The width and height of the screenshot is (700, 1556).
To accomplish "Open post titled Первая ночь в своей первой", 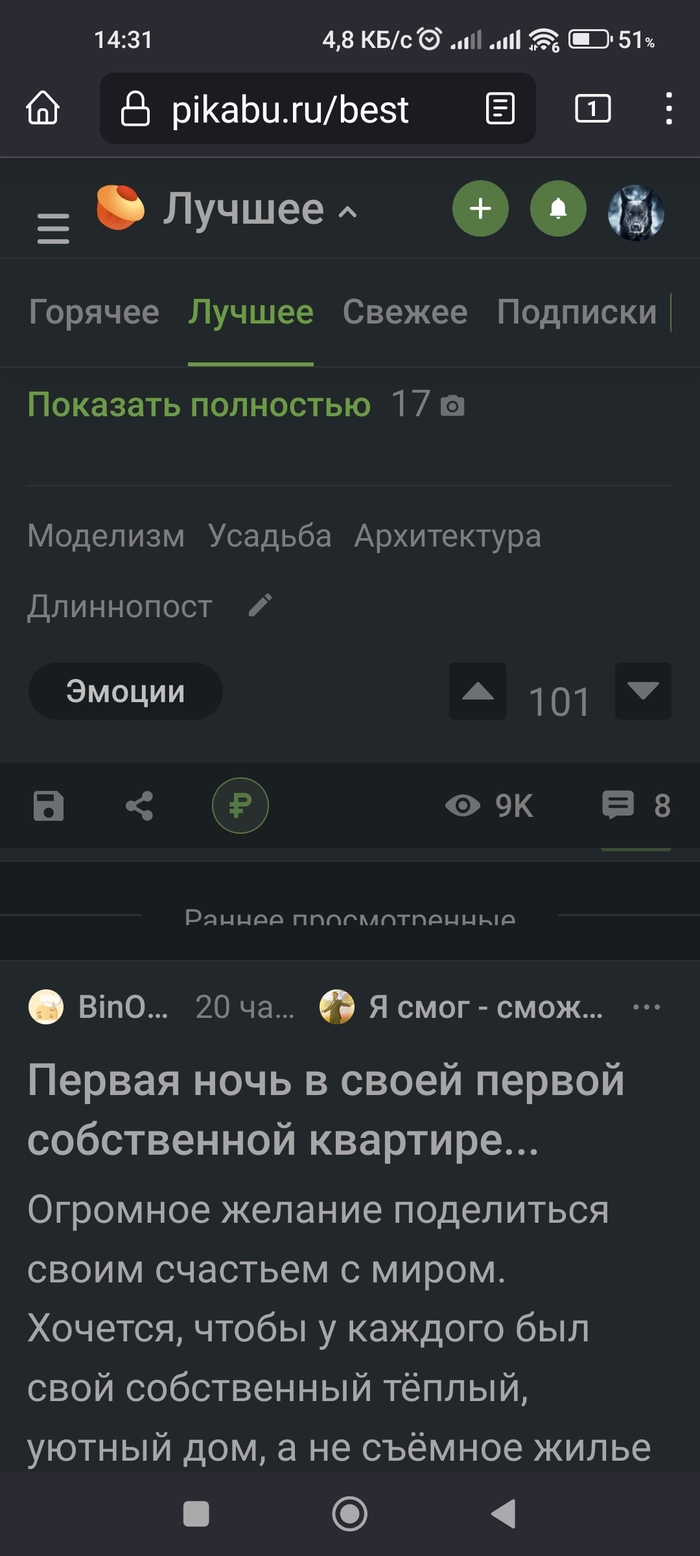I will [326, 1110].
